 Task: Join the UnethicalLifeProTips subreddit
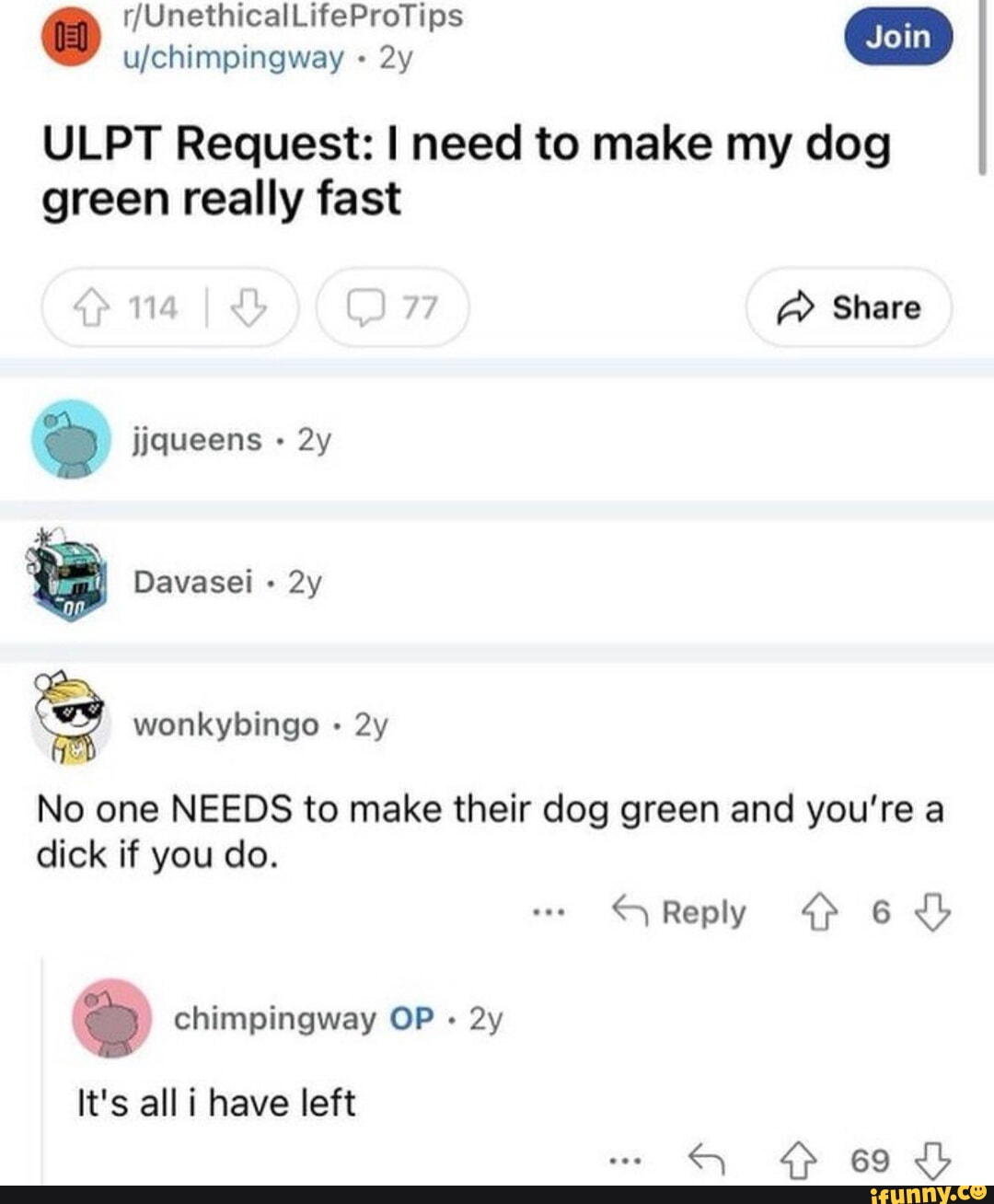pyautogui.click(x=897, y=37)
